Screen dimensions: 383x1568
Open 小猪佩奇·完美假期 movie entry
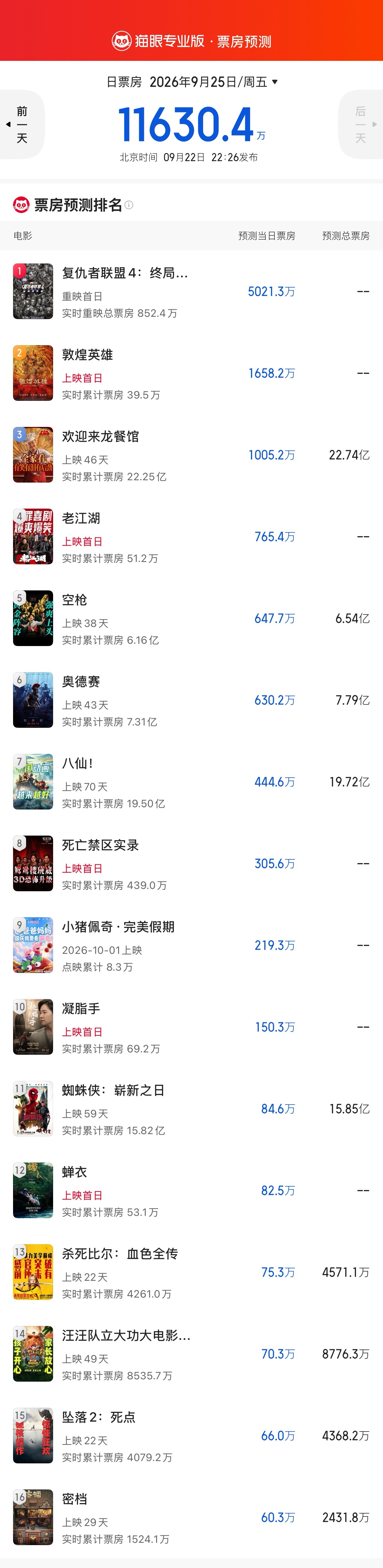191,945
